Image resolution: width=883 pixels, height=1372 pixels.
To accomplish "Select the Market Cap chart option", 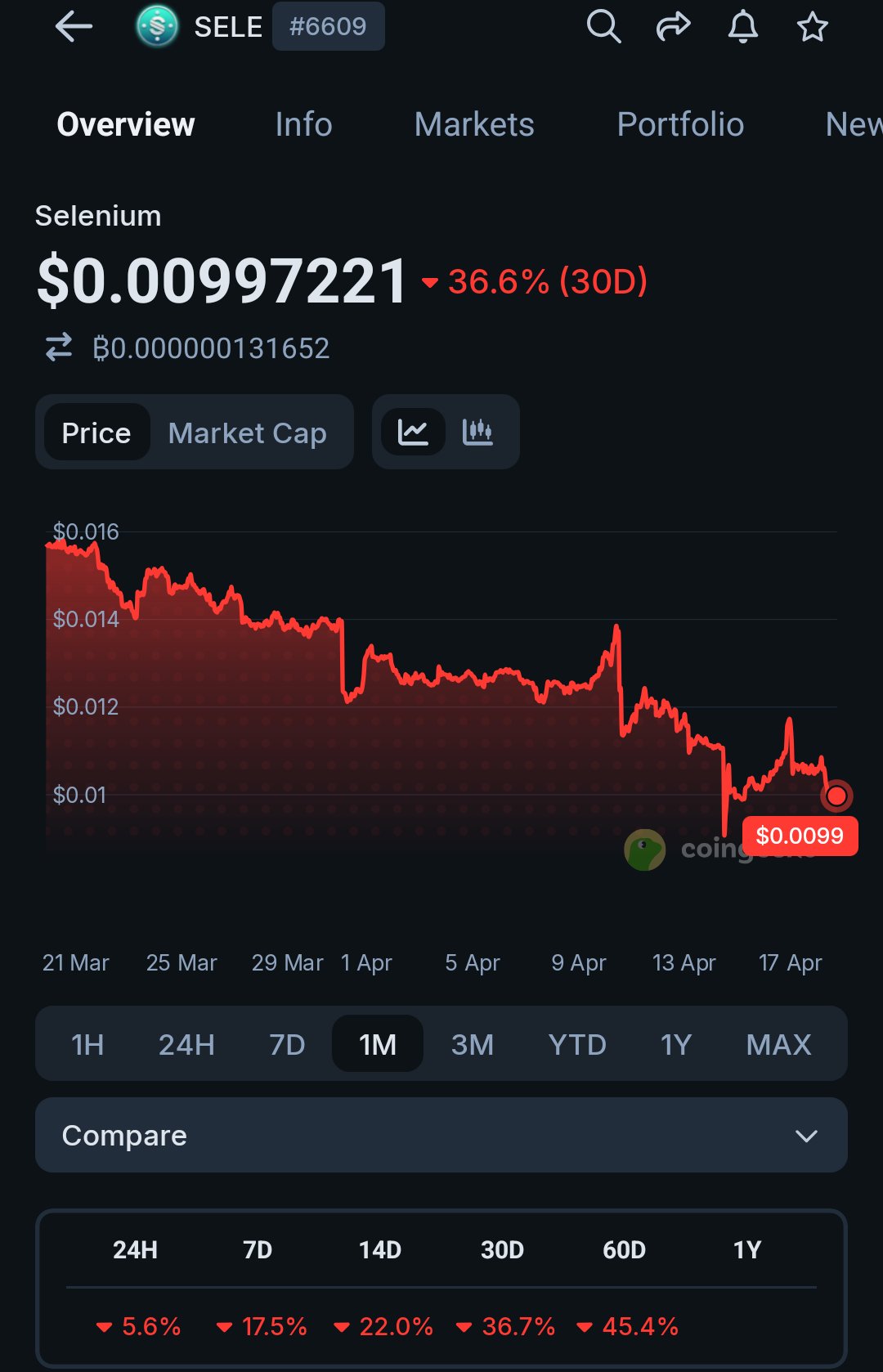I will click(247, 433).
